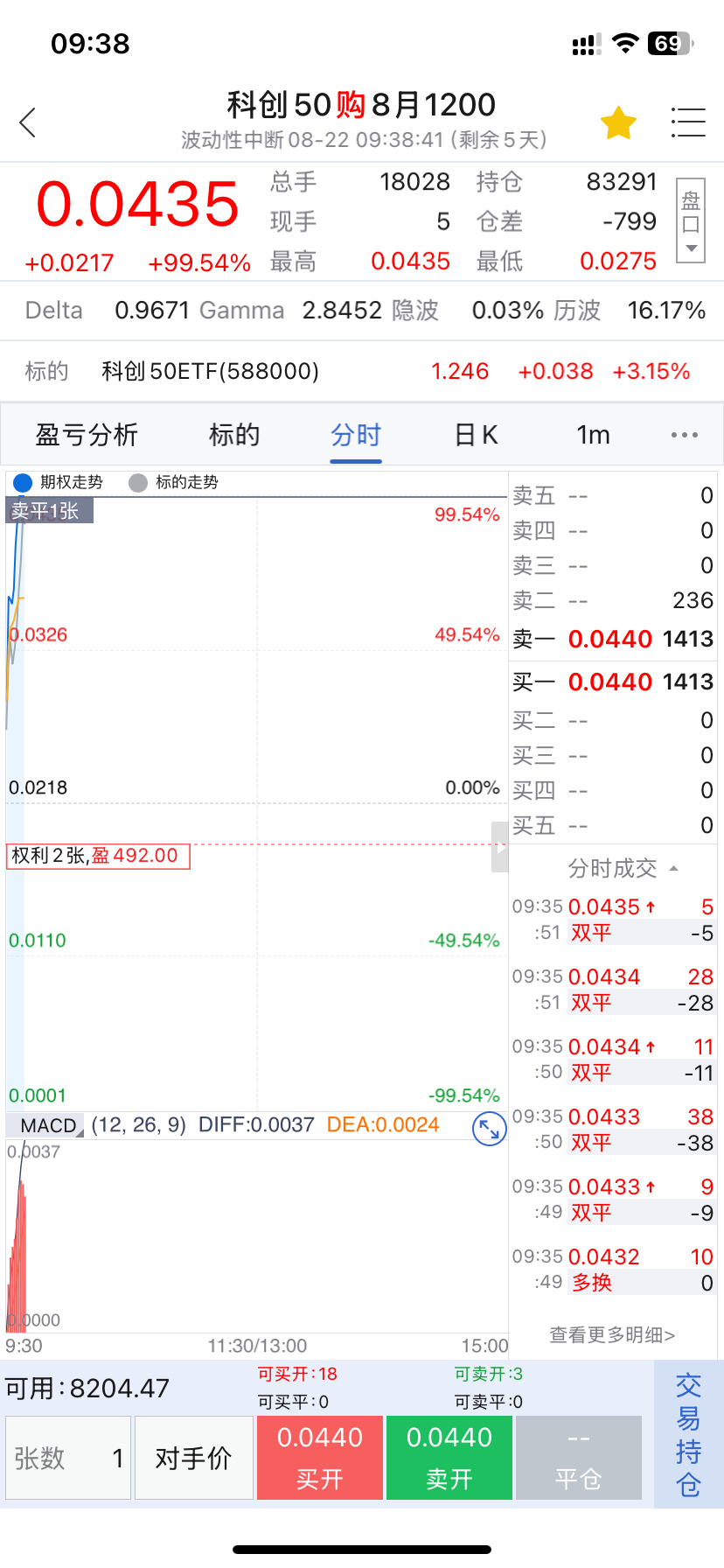724x1568 pixels.
Task: Go back using the top-left arrow
Action: (x=28, y=122)
